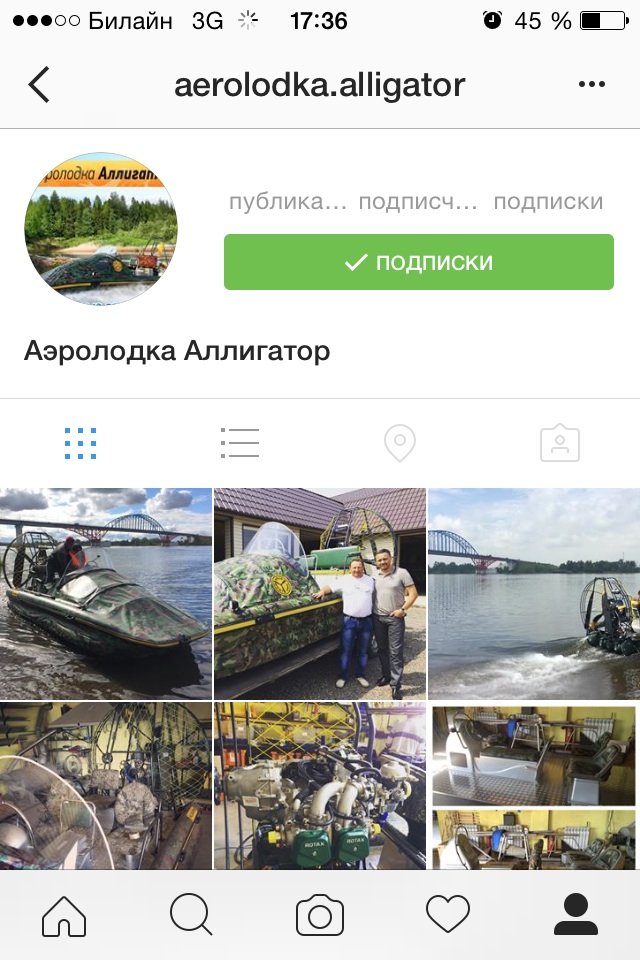View the подписки following list
This screenshot has width=640, height=960.
(x=548, y=202)
